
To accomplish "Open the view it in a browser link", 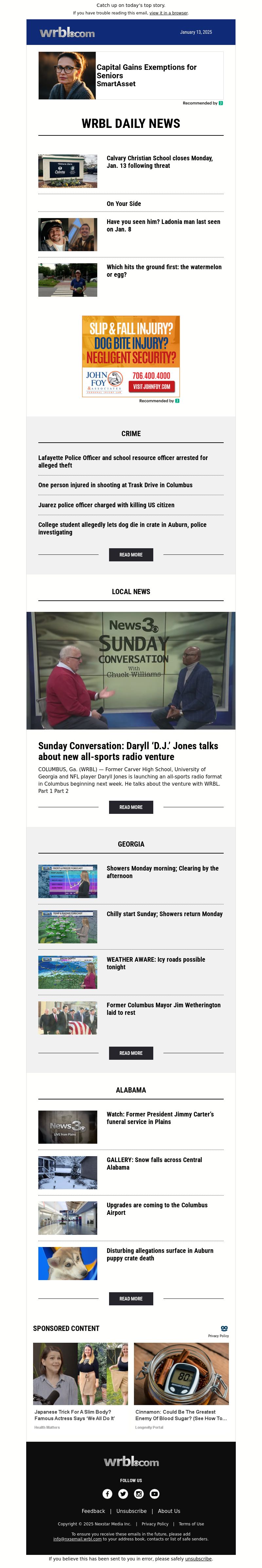I will coord(168,13).
